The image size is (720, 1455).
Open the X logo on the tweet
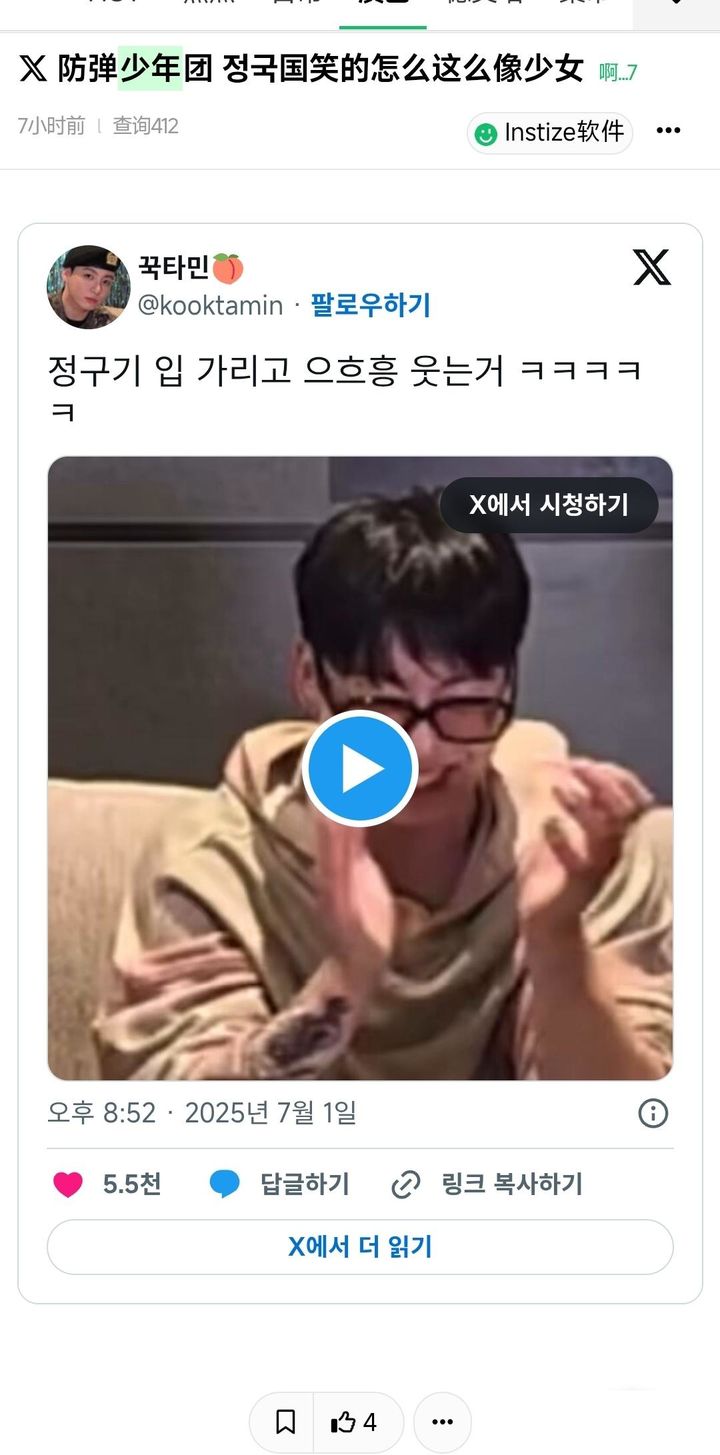point(652,267)
